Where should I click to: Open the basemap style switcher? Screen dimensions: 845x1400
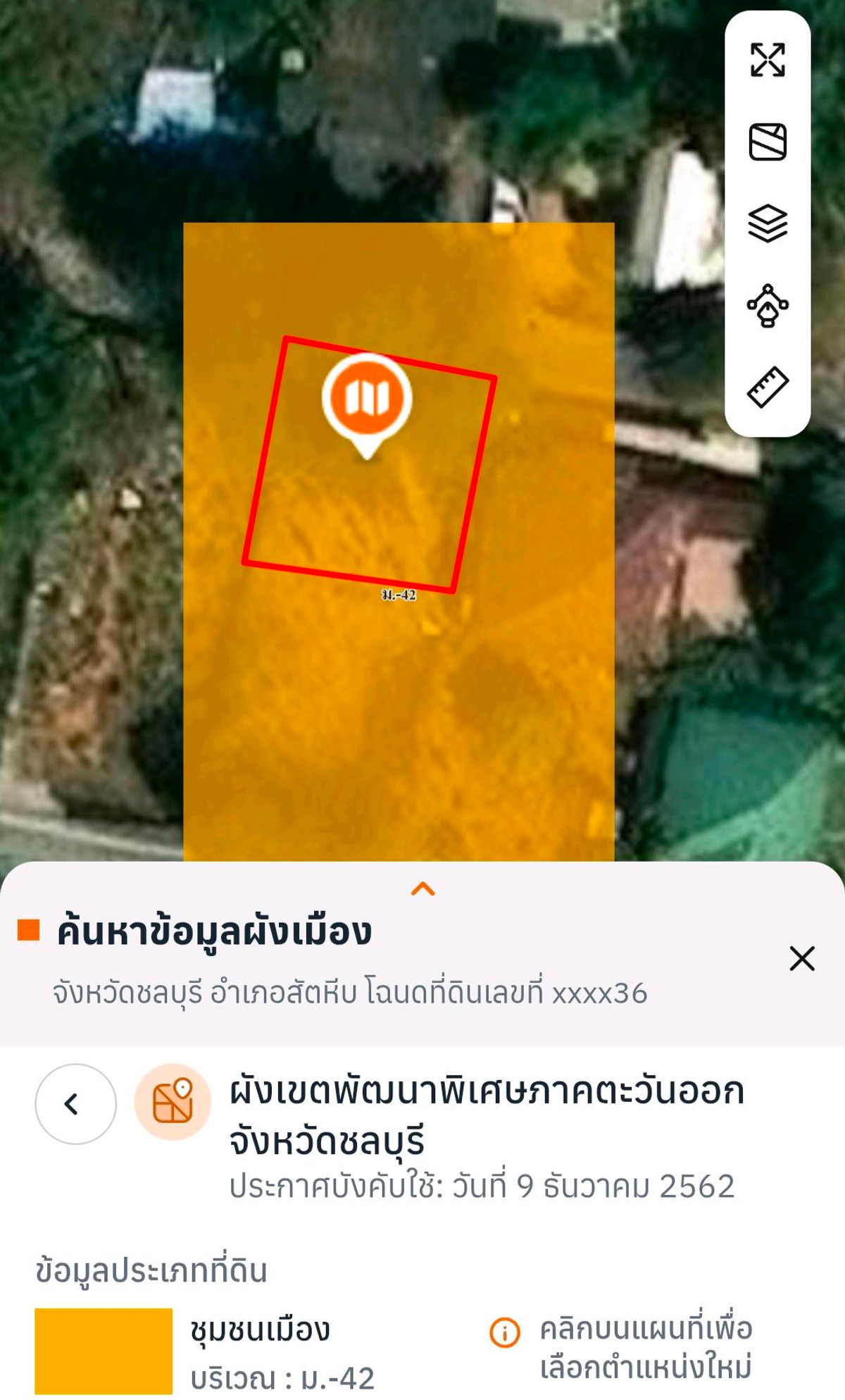(767, 142)
